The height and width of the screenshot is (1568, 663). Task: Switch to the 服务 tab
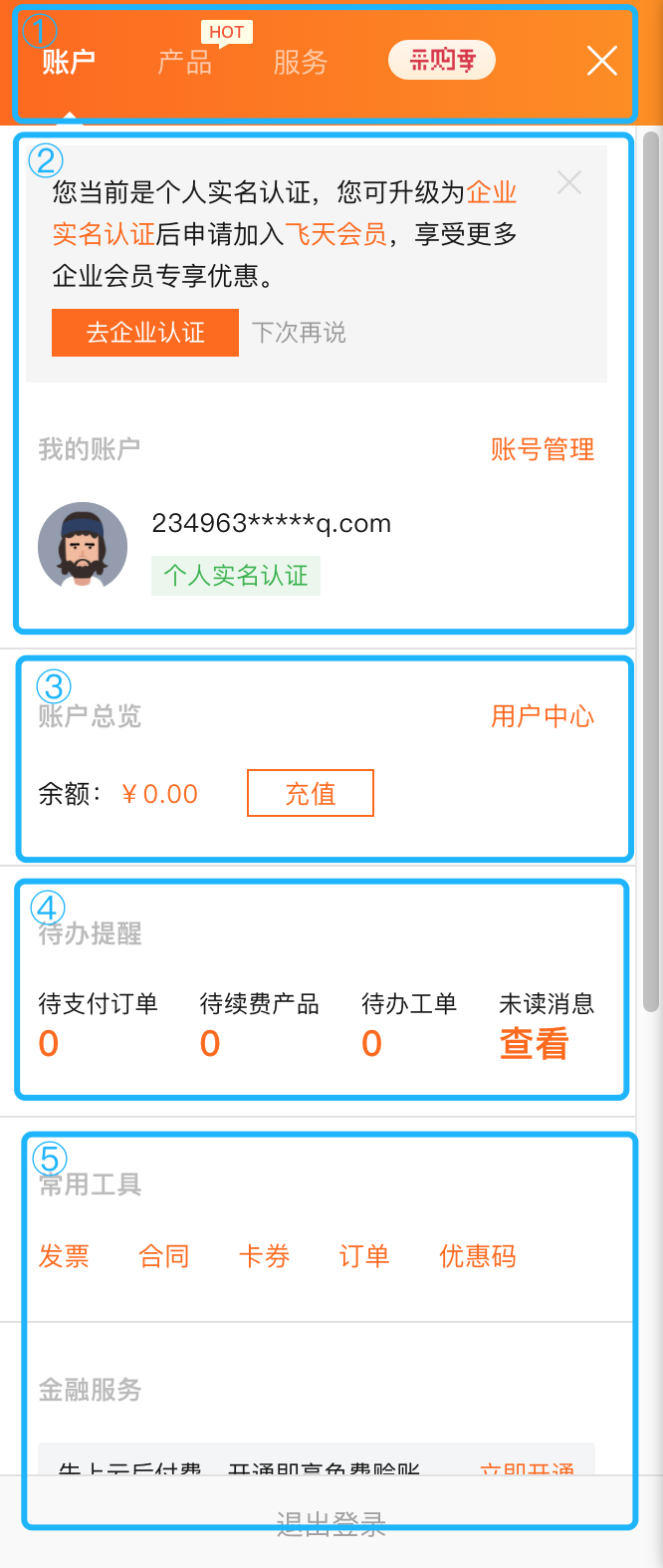301,62
